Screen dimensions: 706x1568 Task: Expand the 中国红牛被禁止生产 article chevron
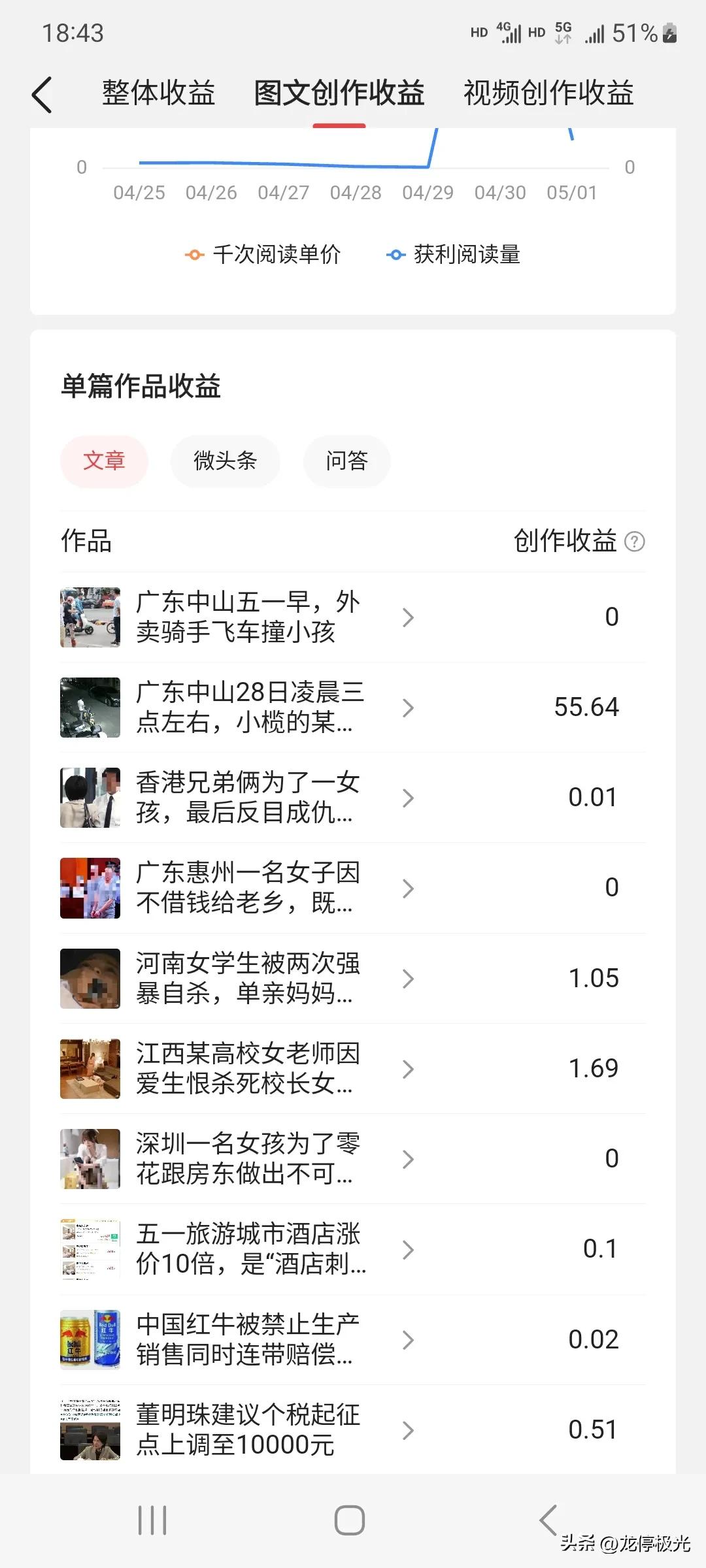(409, 1339)
